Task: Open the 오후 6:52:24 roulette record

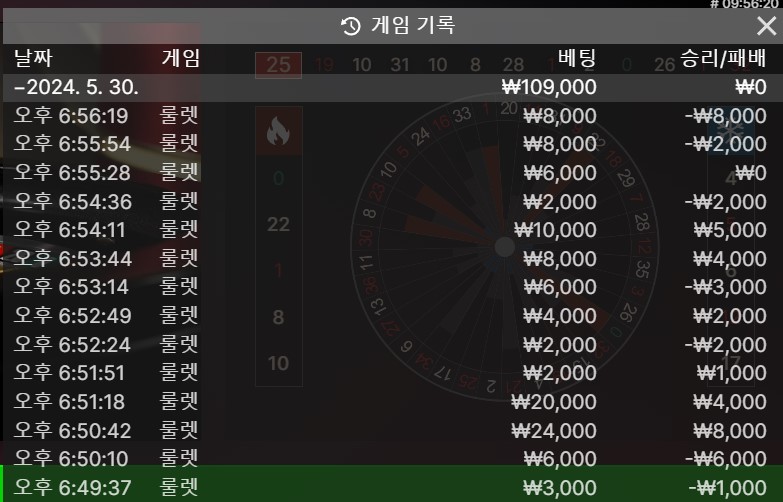Action: (390, 345)
